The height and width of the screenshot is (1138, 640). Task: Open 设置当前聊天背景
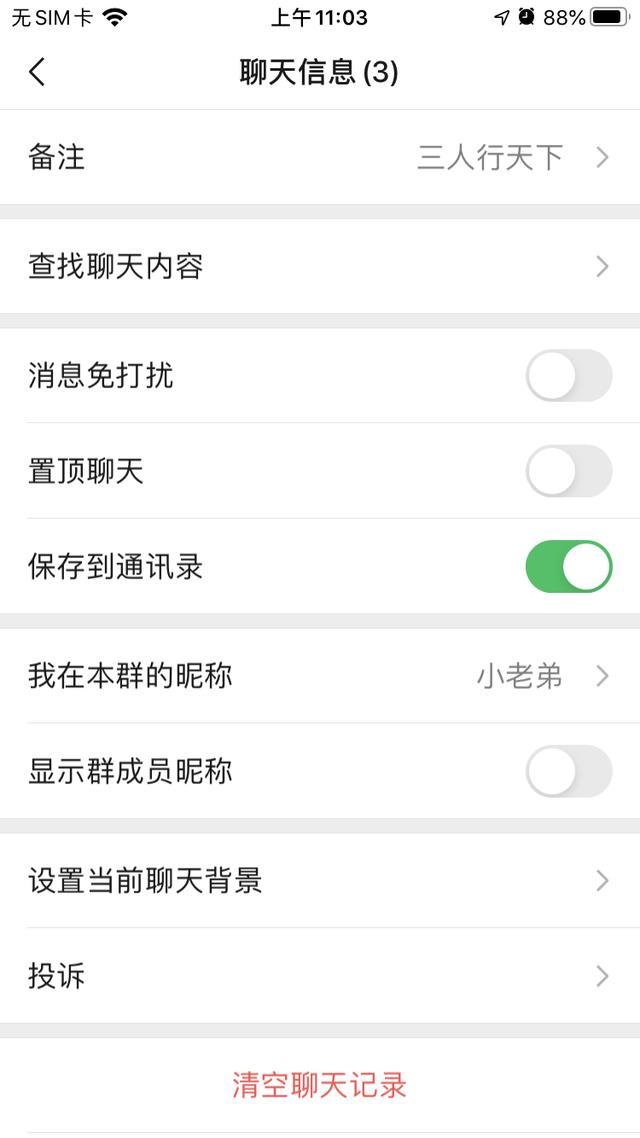(x=320, y=880)
